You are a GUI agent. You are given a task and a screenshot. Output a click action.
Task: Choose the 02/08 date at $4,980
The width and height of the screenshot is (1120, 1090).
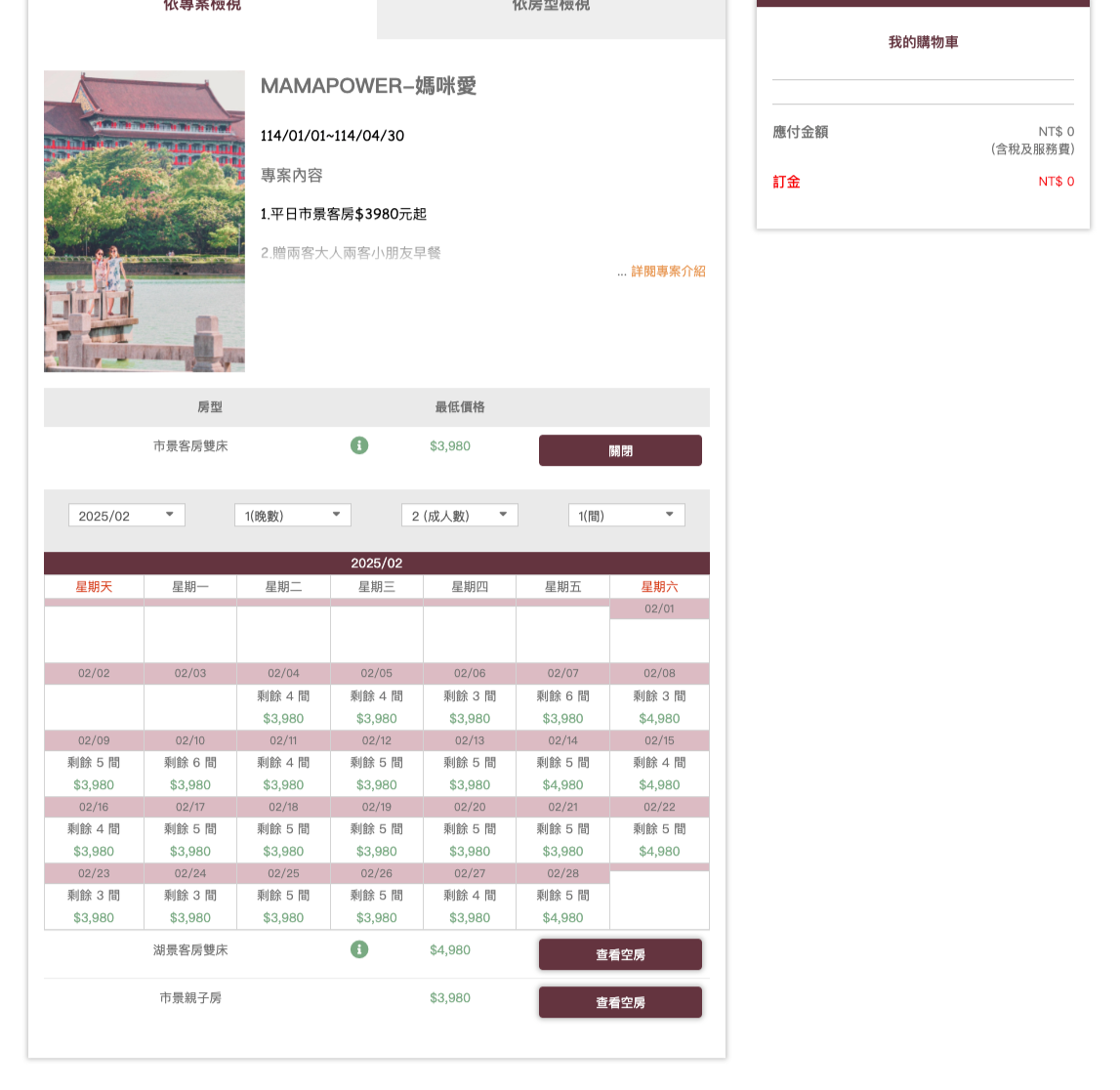[659, 696]
